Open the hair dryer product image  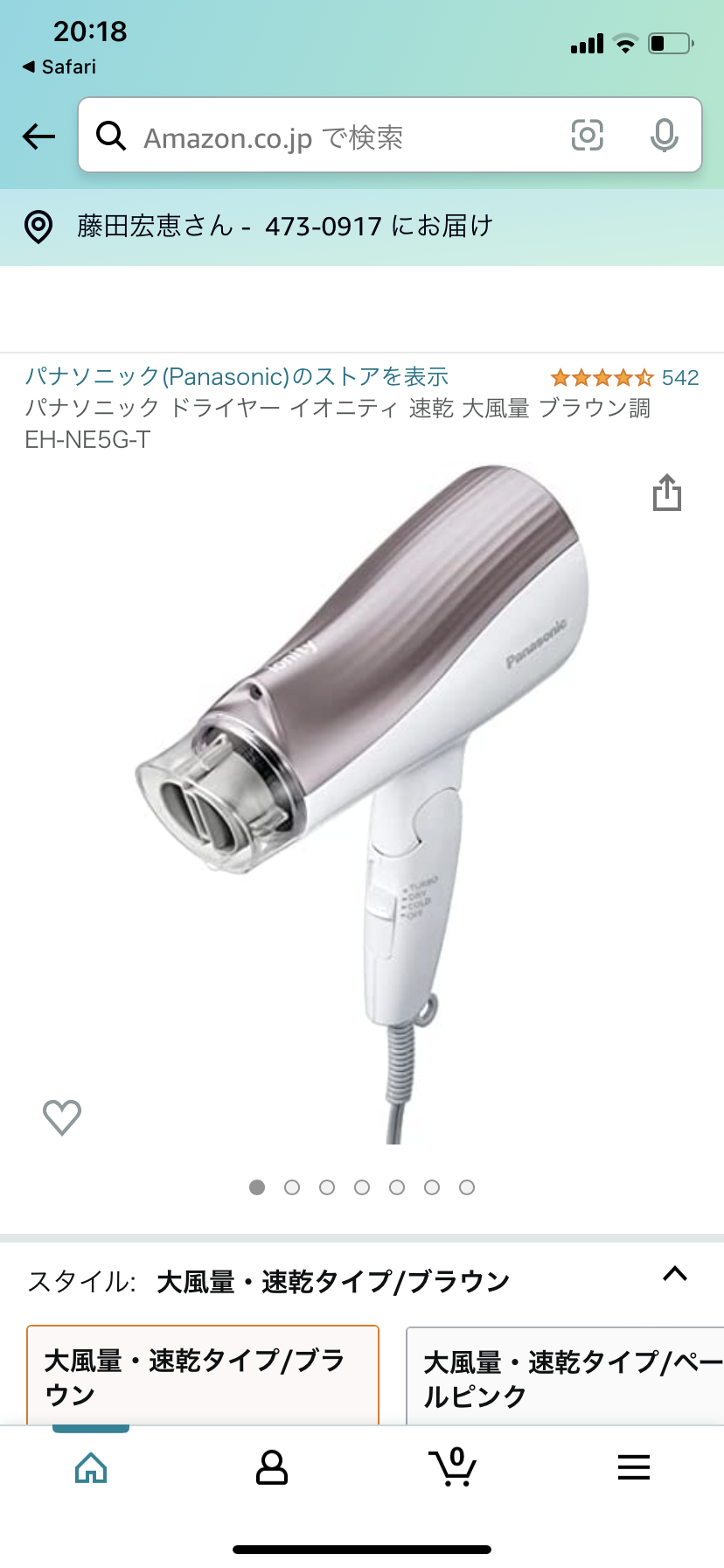click(362, 803)
